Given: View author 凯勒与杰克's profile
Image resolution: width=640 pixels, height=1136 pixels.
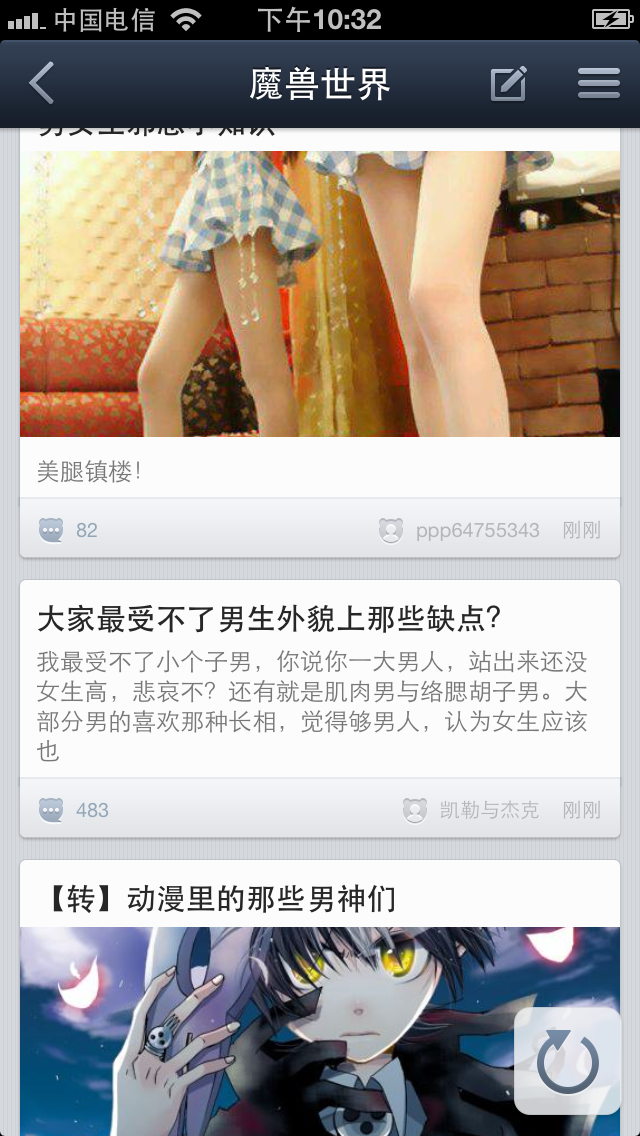Looking at the screenshot, I should click(x=488, y=810).
